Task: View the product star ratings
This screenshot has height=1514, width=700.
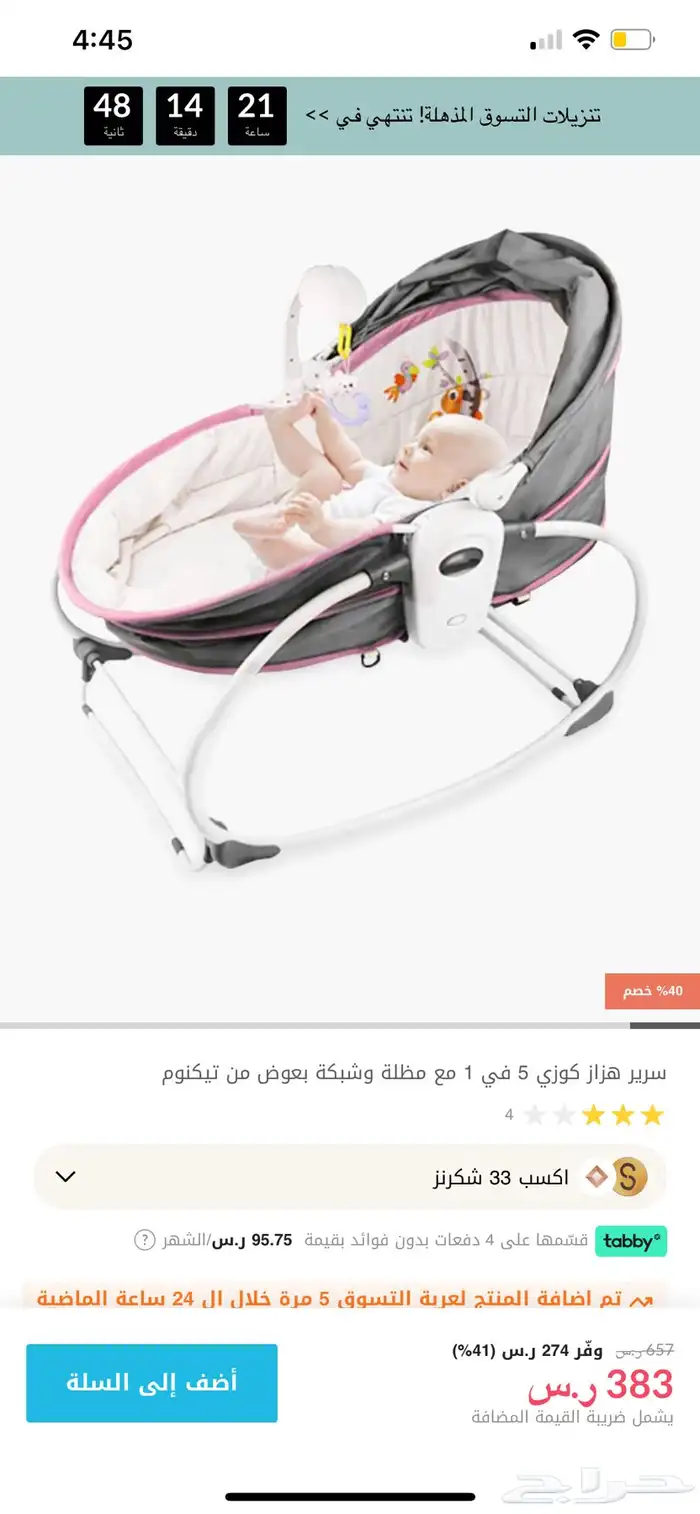Action: pos(594,1114)
